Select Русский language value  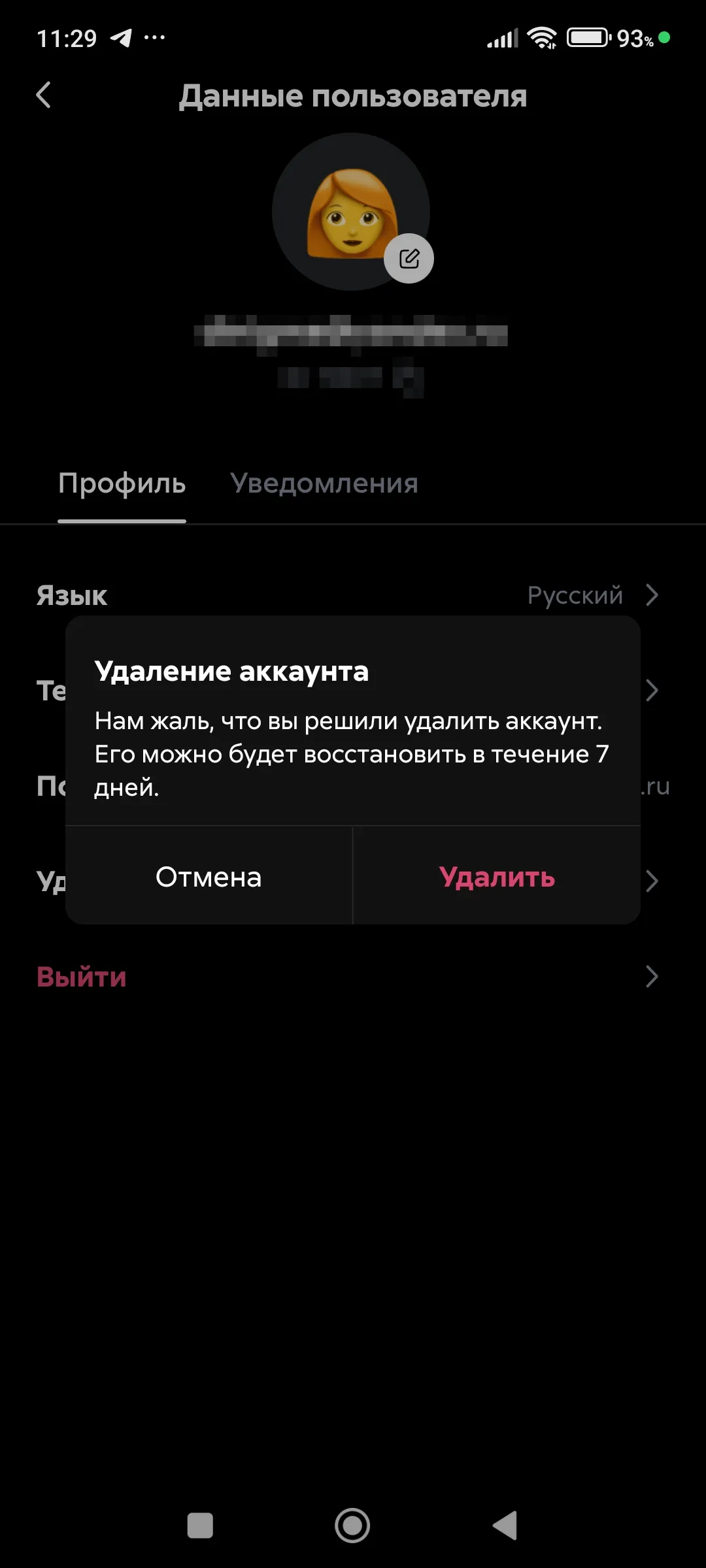[575, 595]
